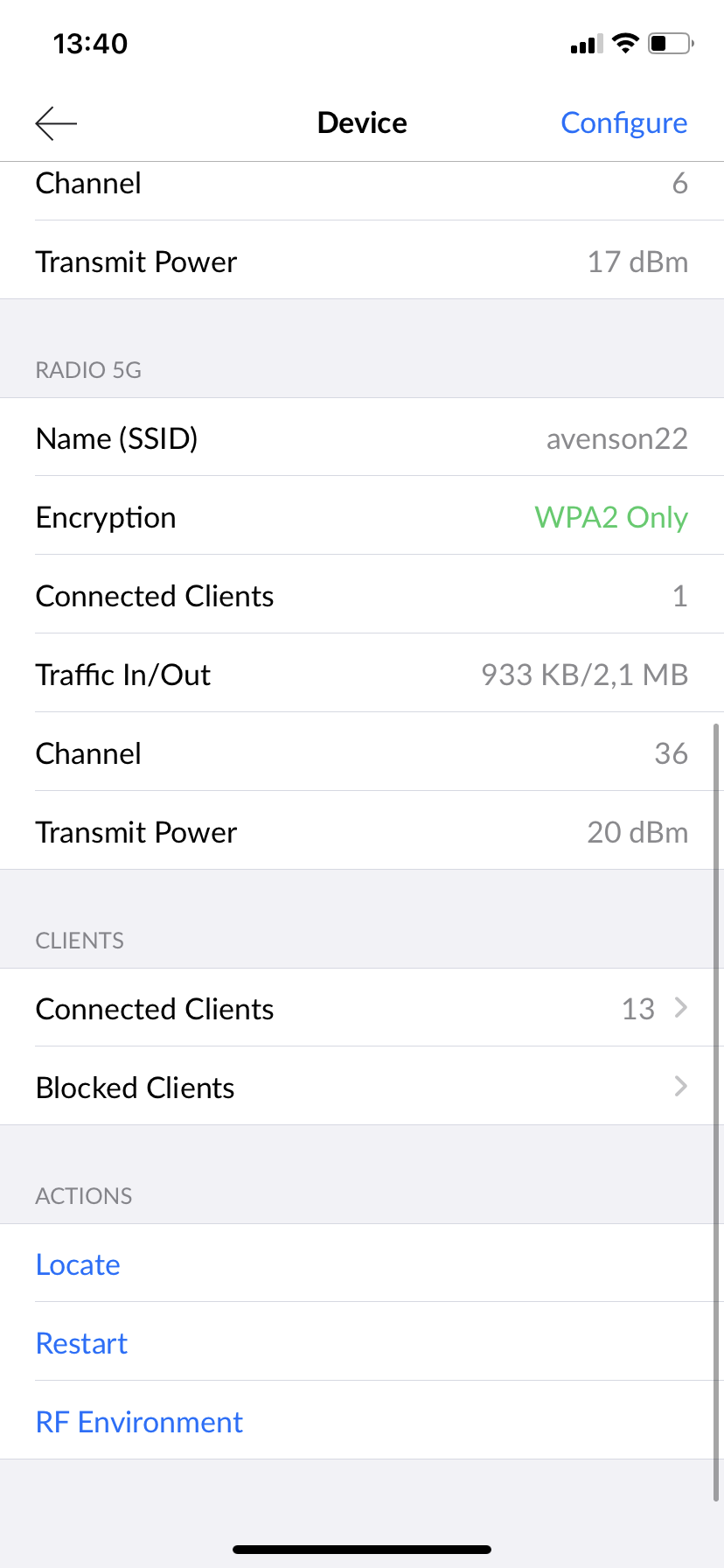
Task: Open RF Environment
Action: (x=139, y=1422)
